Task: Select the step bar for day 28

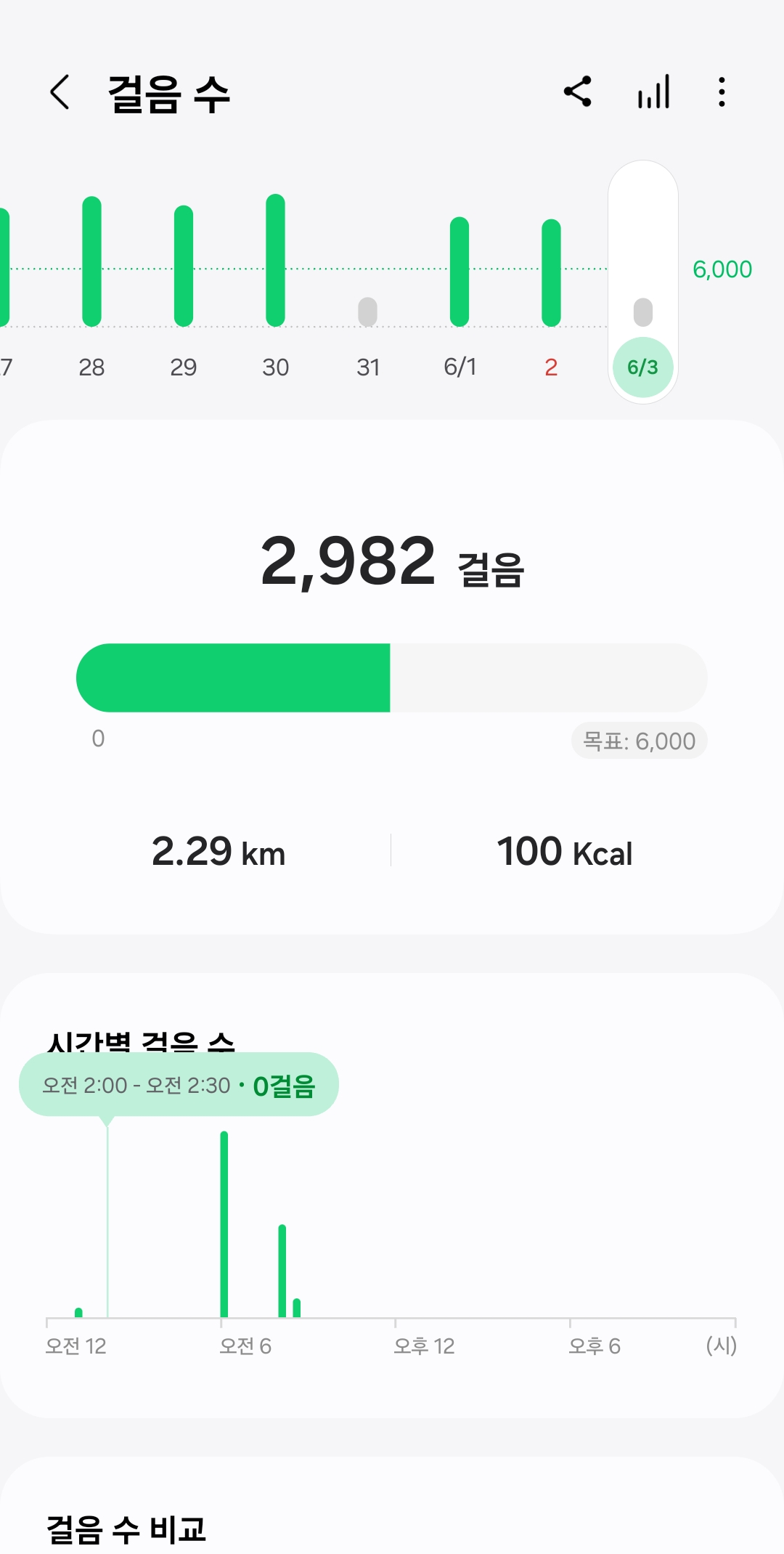Action: click(91, 261)
